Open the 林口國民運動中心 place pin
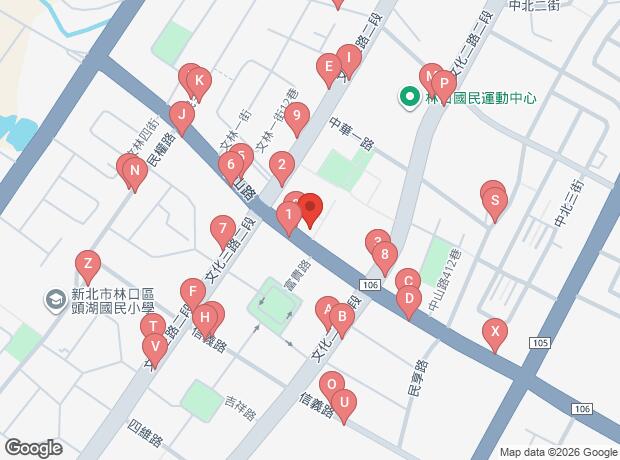 (x=410, y=97)
